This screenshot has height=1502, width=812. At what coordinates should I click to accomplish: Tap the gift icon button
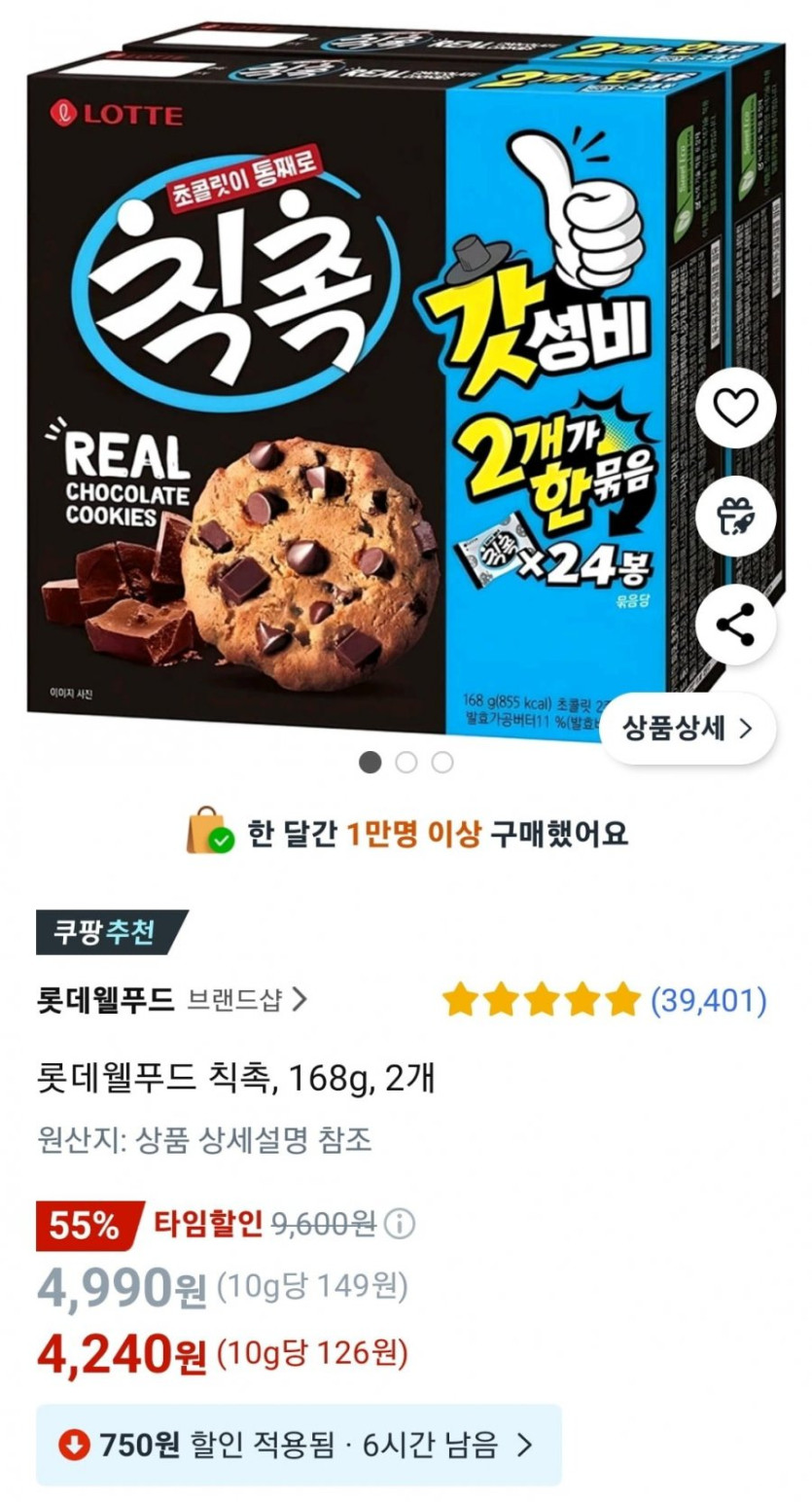pos(735,517)
